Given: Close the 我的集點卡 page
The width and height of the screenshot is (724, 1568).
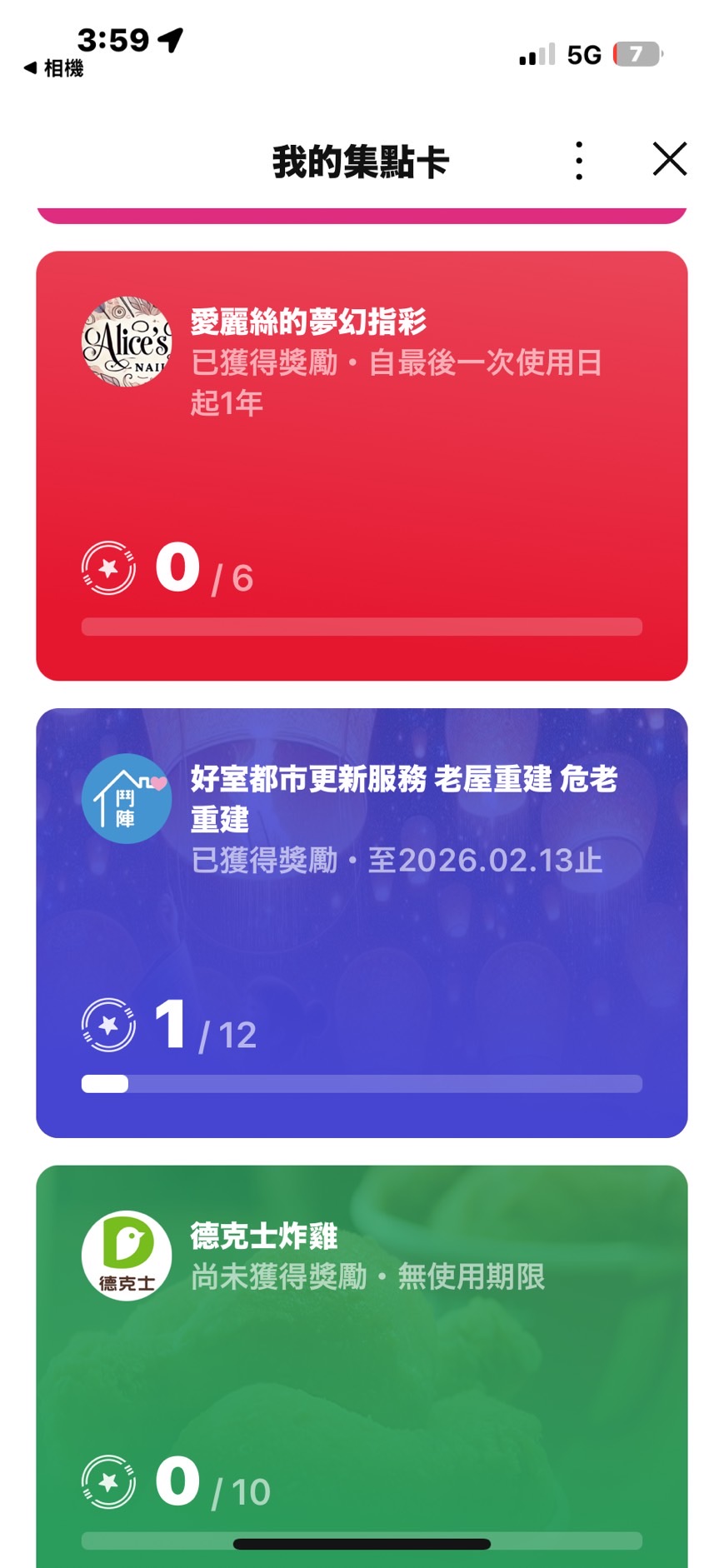Looking at the screenshot, I should [x=670, y=159].
